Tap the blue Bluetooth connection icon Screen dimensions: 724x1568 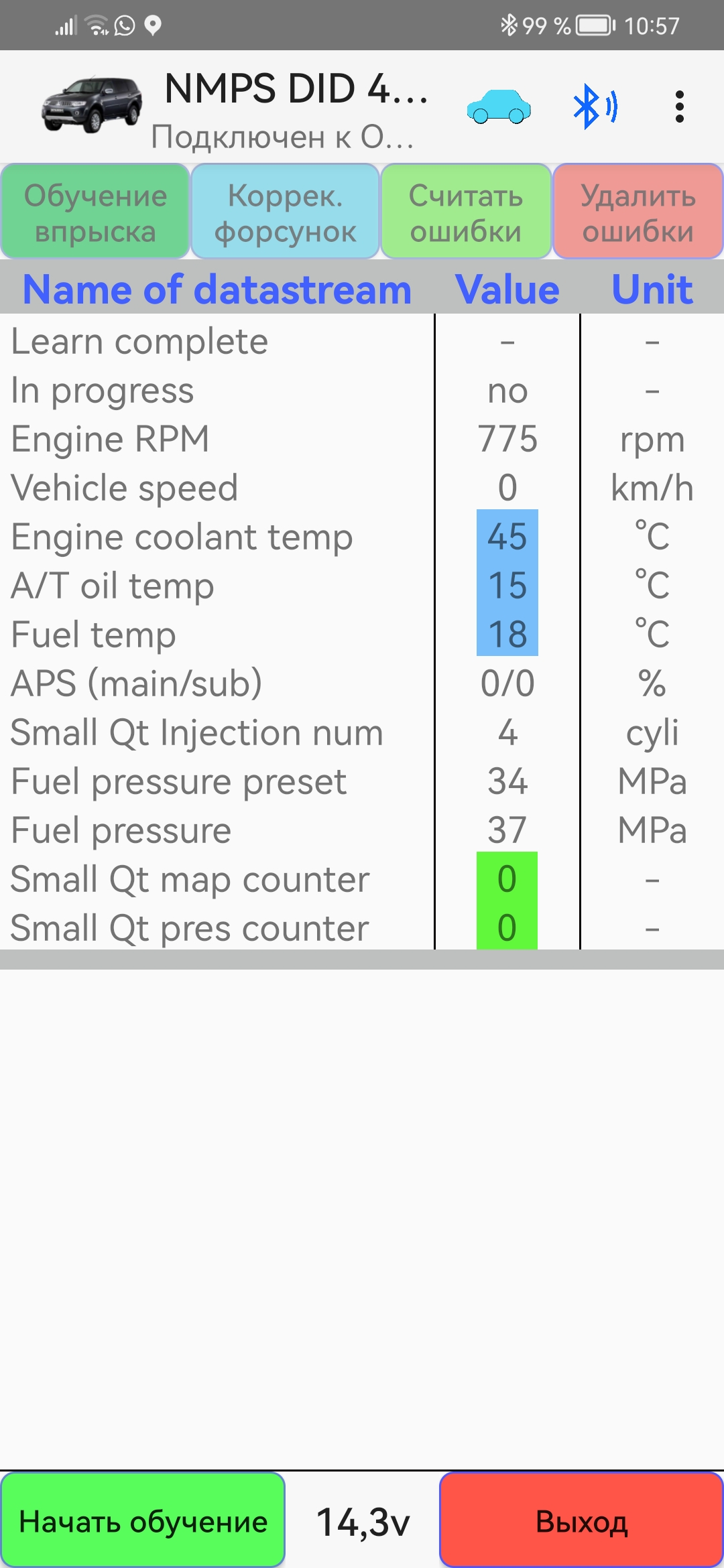595,107
